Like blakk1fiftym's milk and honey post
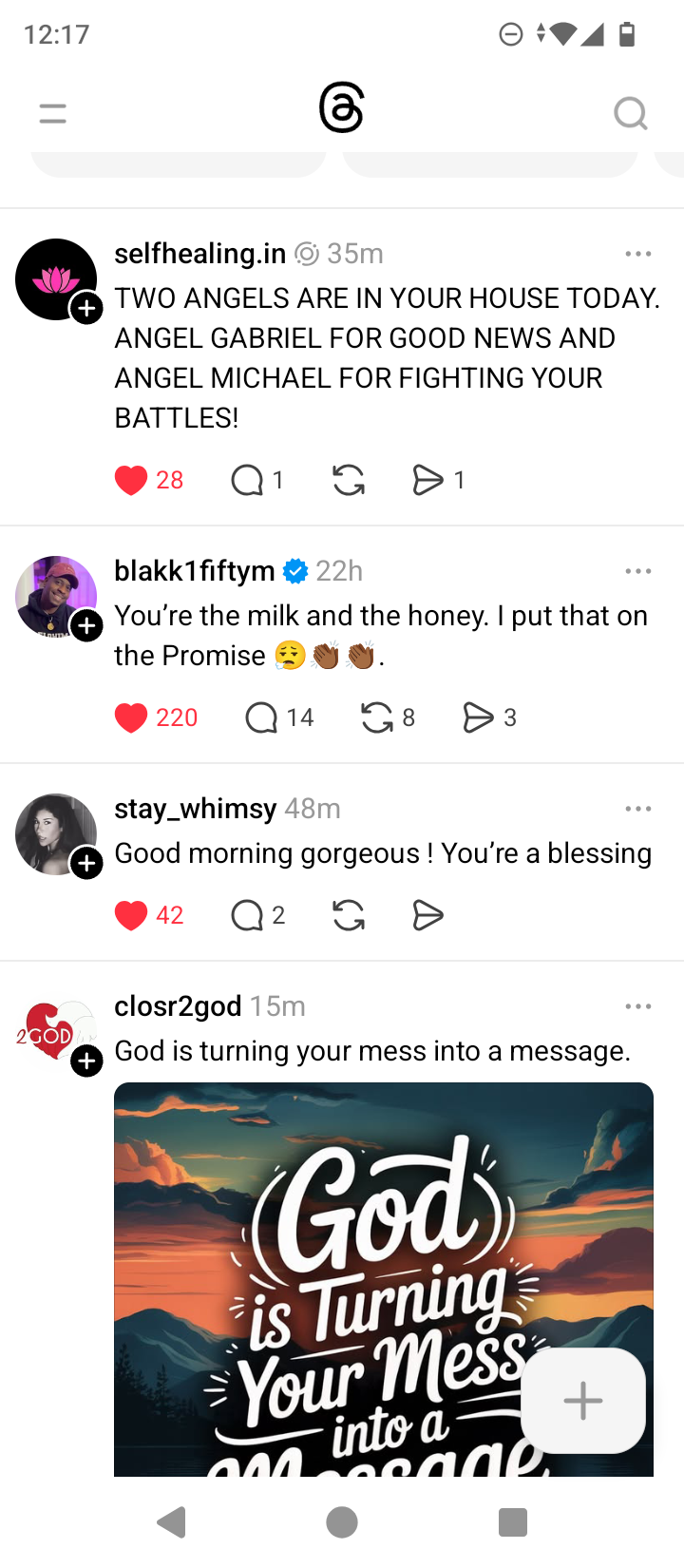The height and width of the screenshot is (1568, 684). click(x=131, y=718)
